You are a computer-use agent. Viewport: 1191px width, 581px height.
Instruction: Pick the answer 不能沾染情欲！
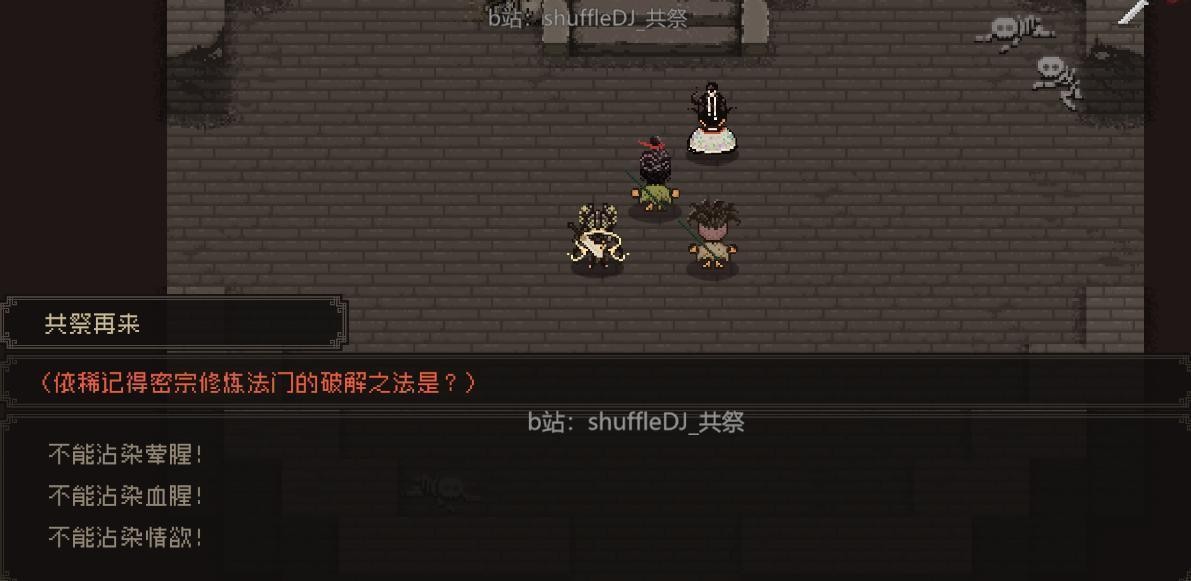click(125, 538)
